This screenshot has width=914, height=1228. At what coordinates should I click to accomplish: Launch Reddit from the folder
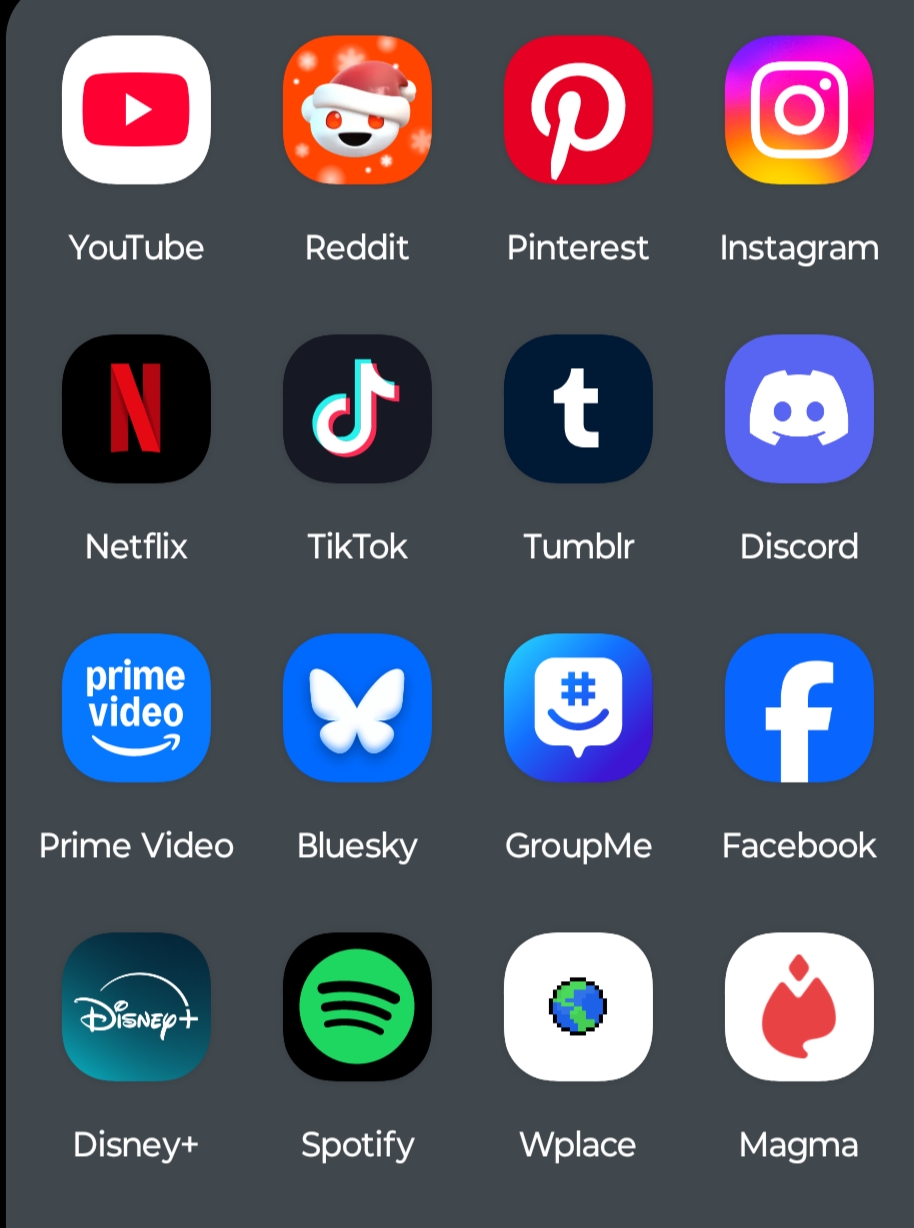[357, 110]
